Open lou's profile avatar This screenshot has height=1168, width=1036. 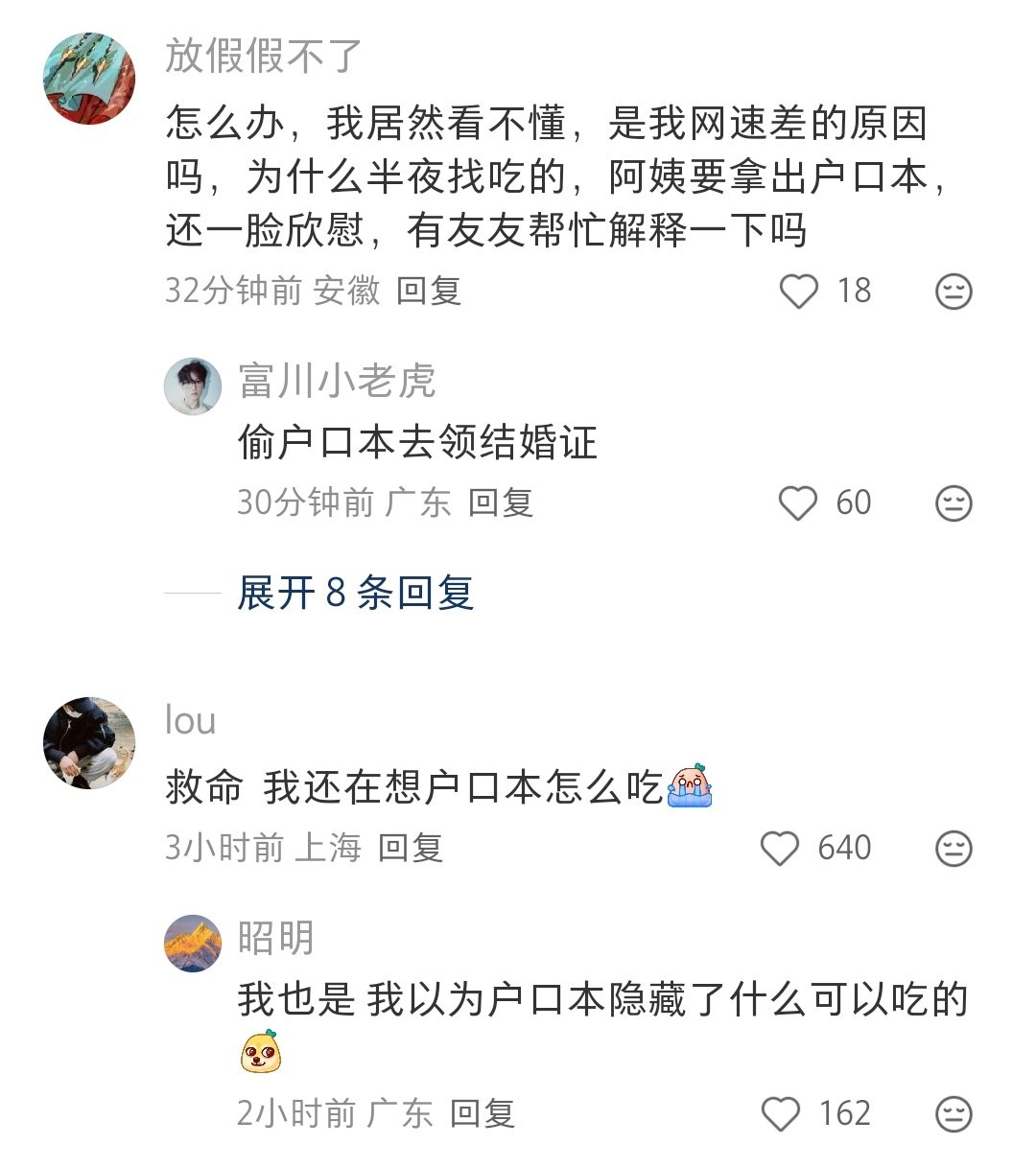point(89,743)
